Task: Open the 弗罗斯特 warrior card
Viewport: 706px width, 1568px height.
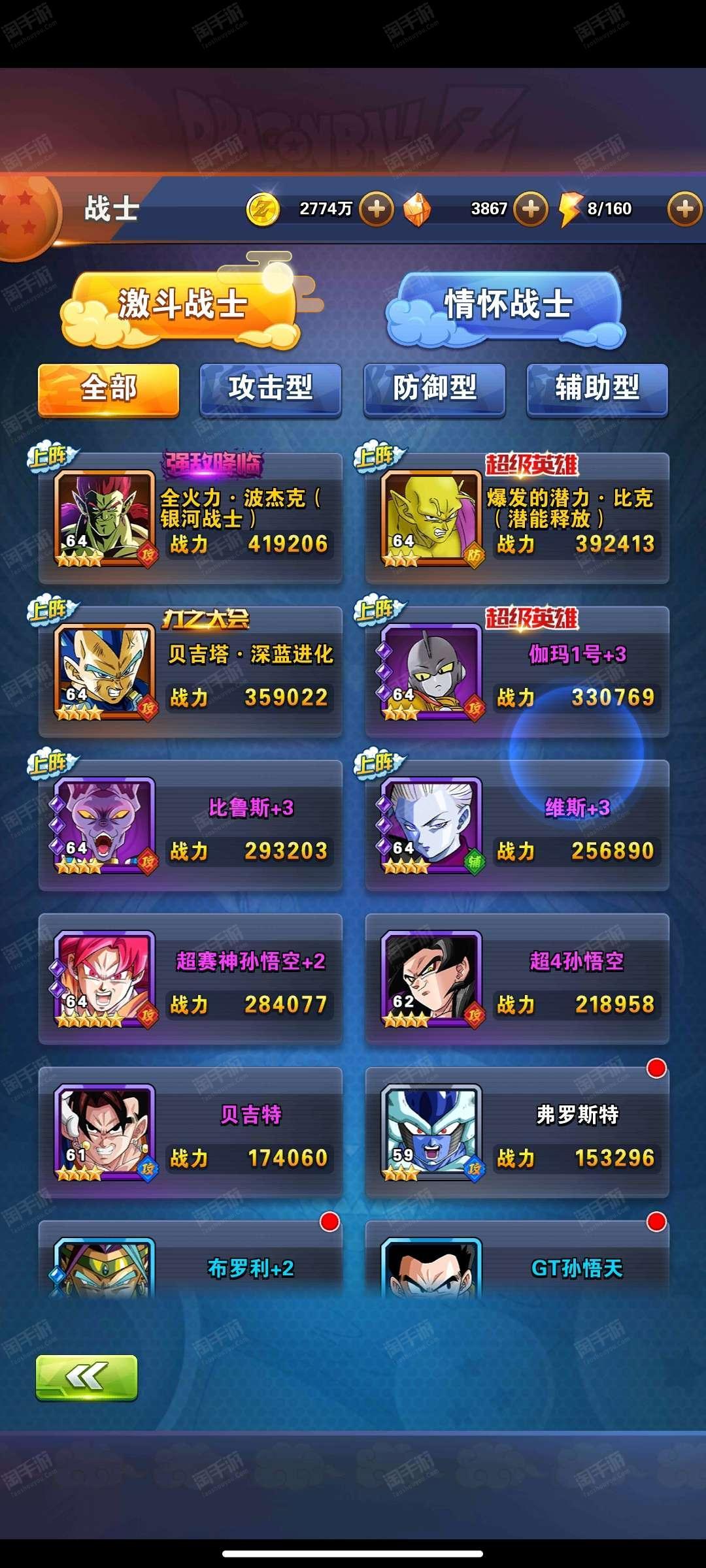Action: [x=517, y=1132]
